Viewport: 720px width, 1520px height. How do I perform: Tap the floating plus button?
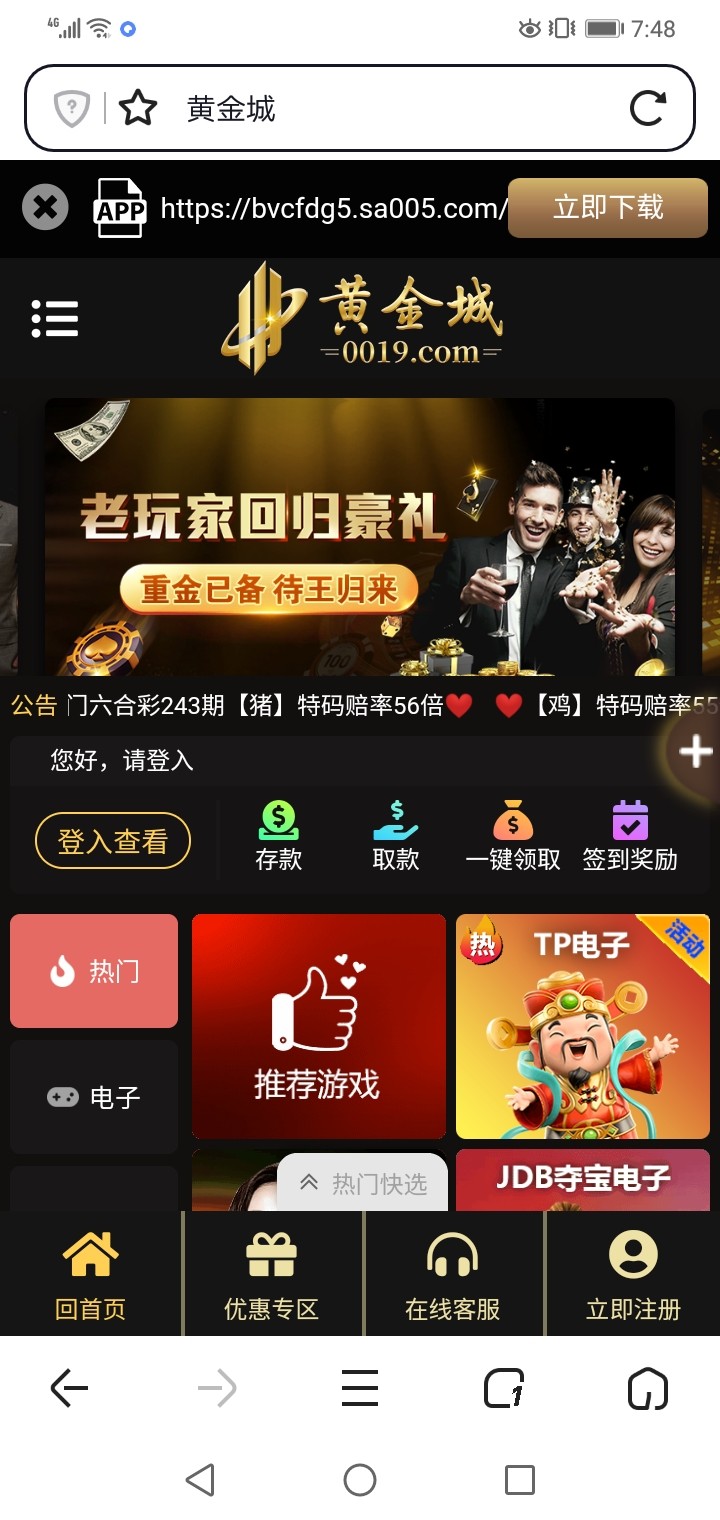[695, 752]
